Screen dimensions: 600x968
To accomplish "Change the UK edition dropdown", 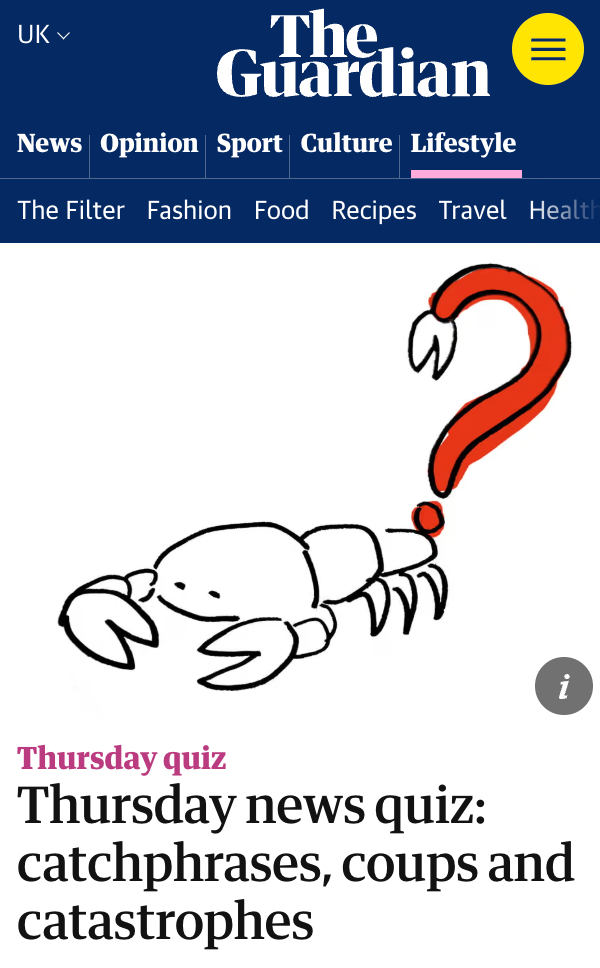I will (x=43, y=35).
